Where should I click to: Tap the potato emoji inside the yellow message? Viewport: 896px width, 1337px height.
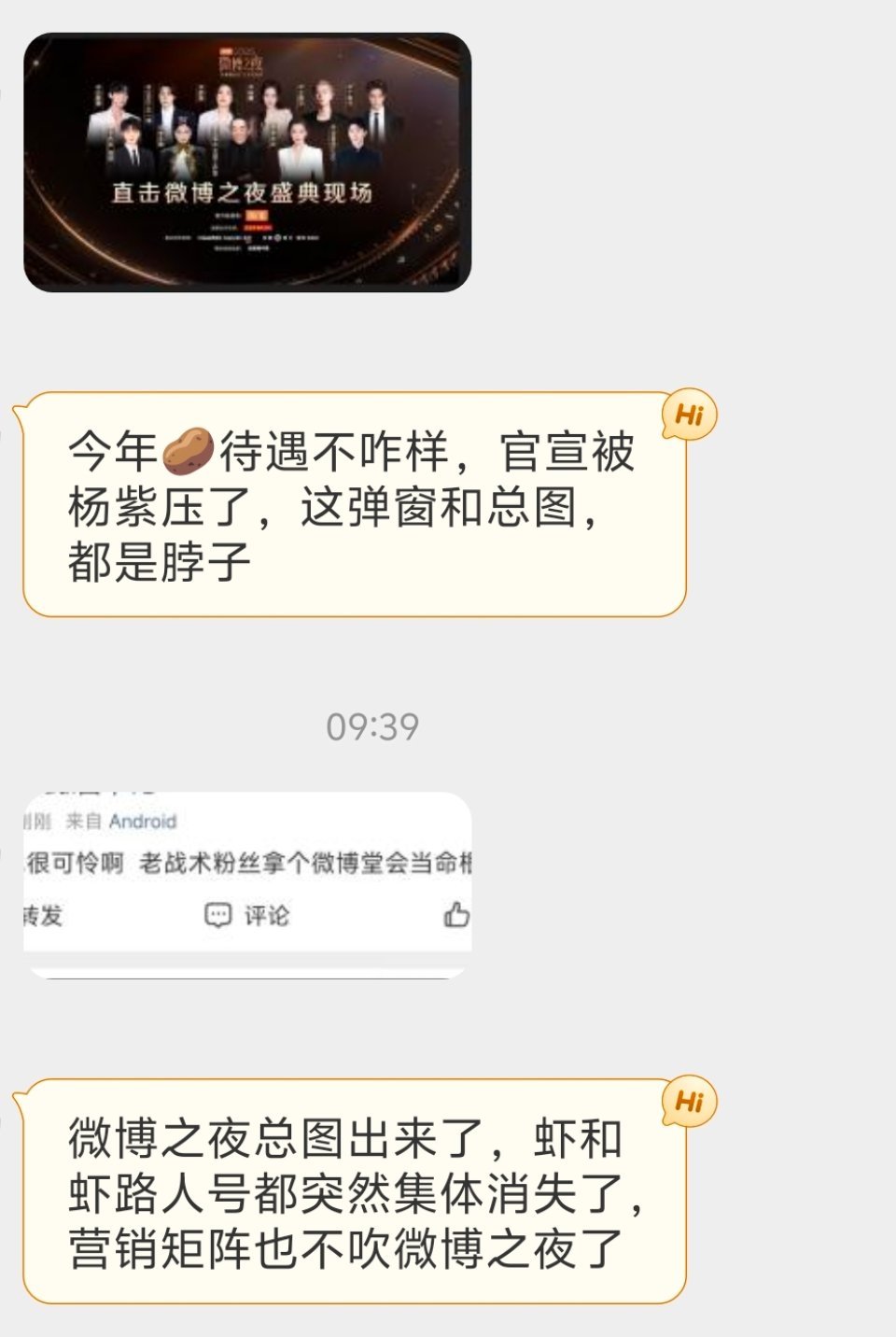click(x=187, y=452)
